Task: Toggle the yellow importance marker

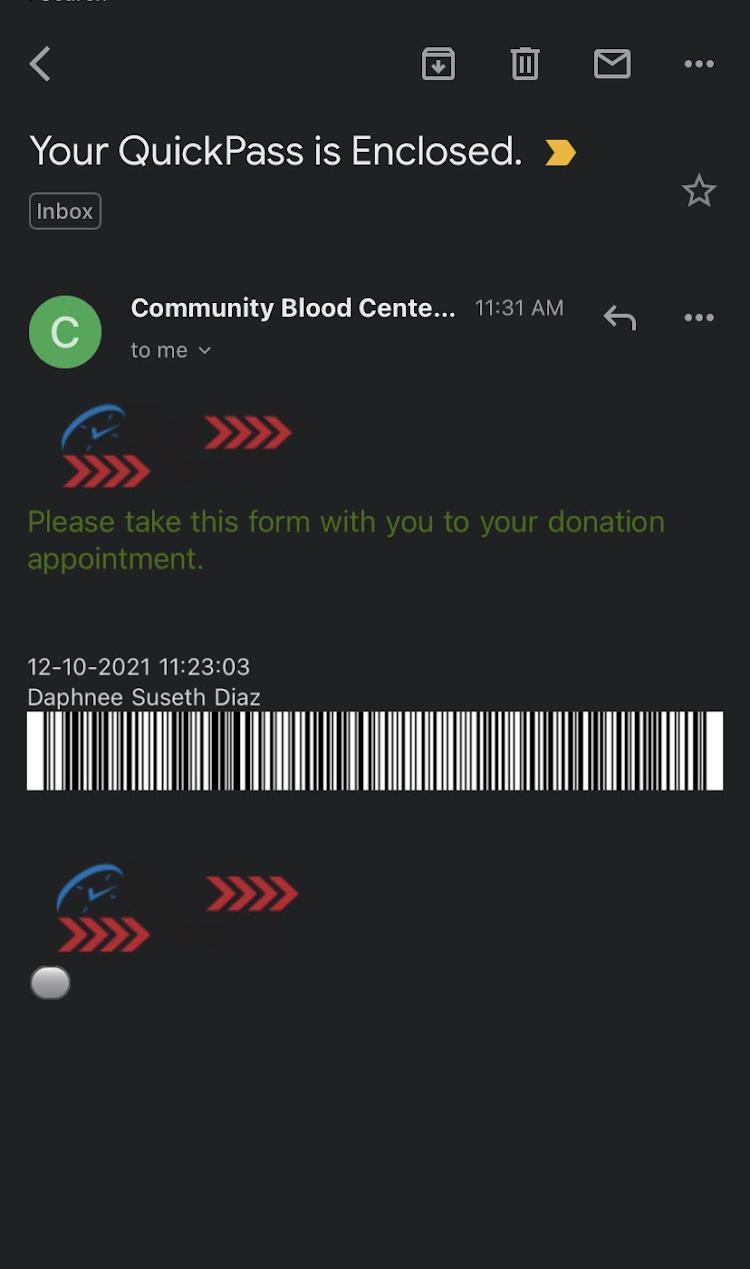Action: 560,152
